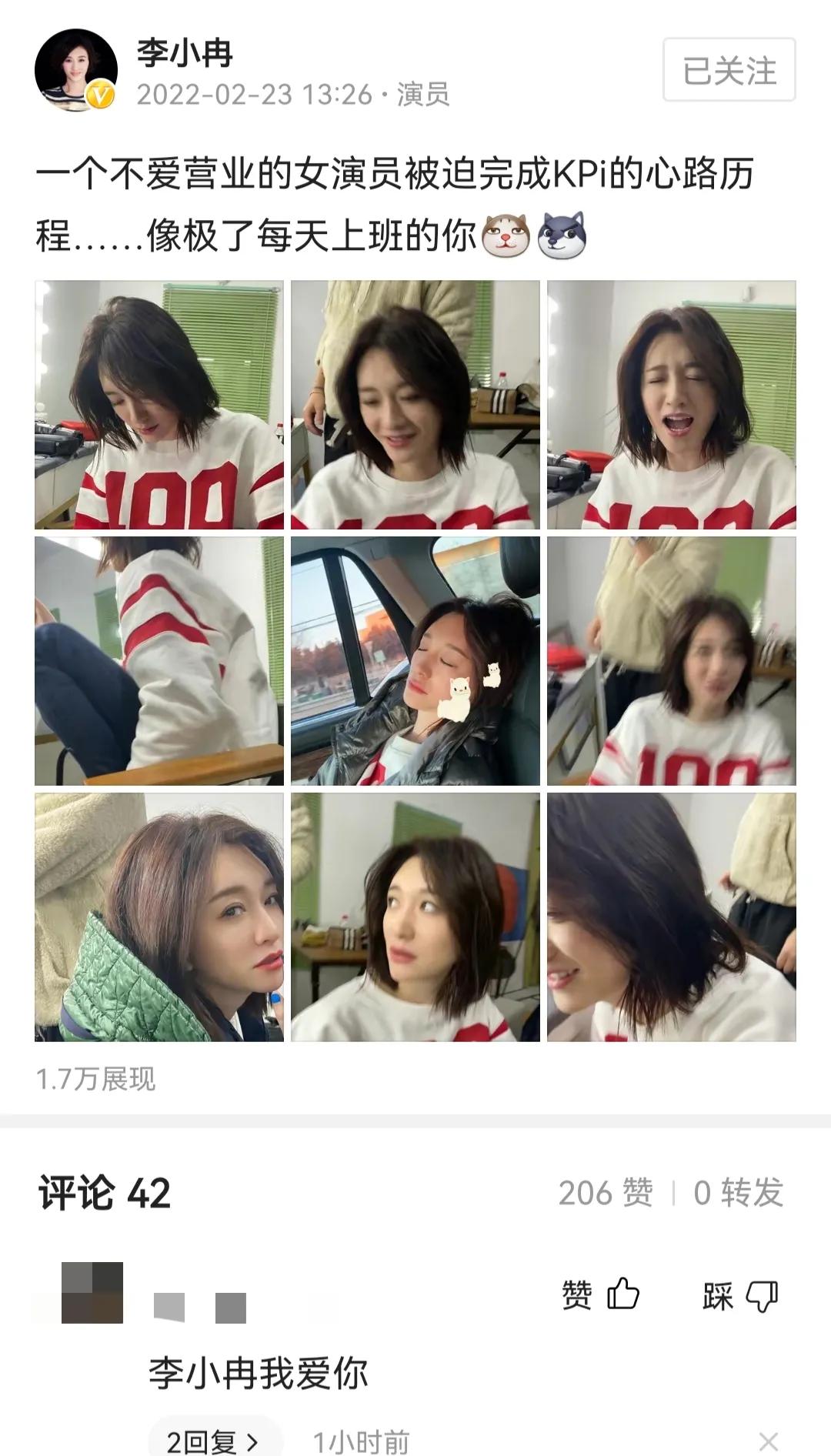Open the commenter's blurred avatar
Screen dimensions: 831x1456
pyautogui.click(x=92, y=1293)
